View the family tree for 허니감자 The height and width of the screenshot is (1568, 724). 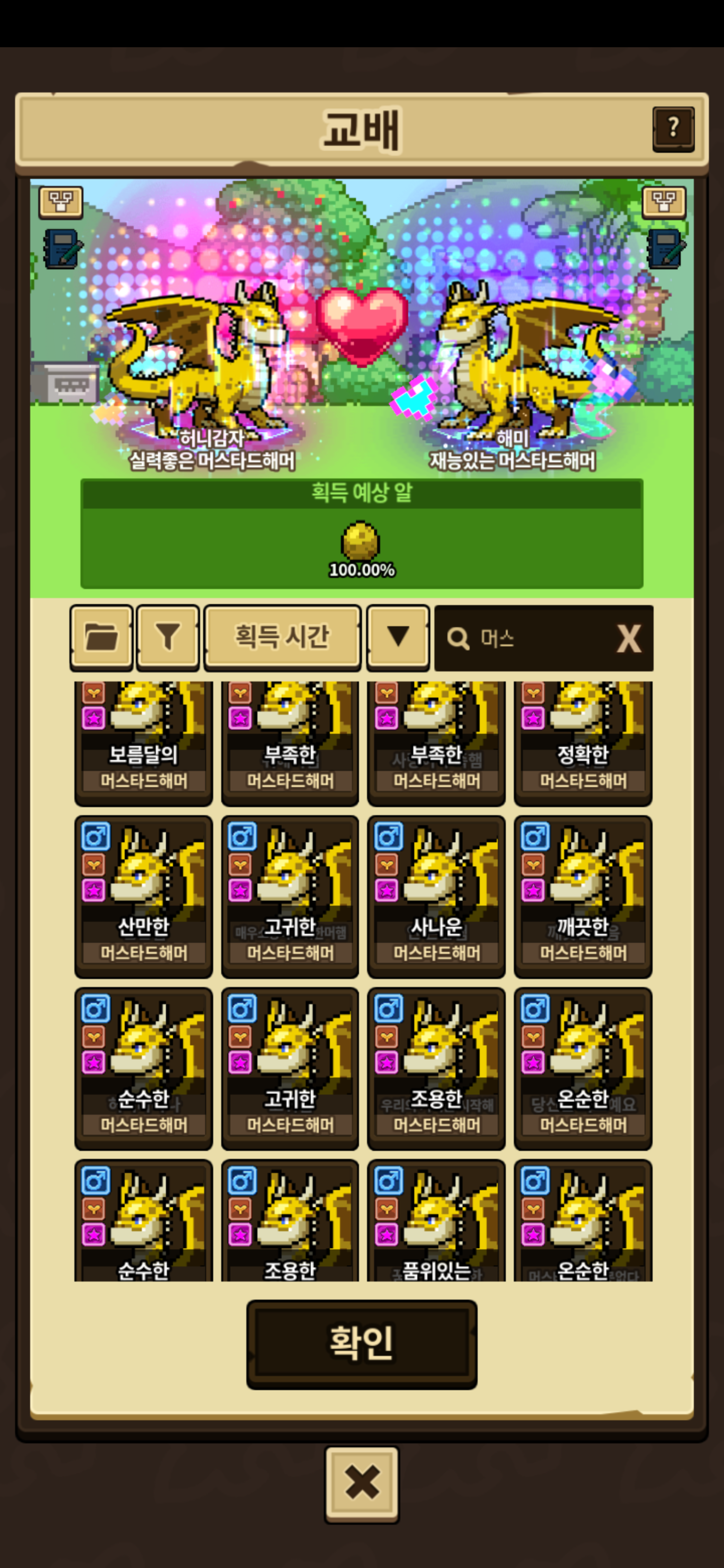[61, 202]
